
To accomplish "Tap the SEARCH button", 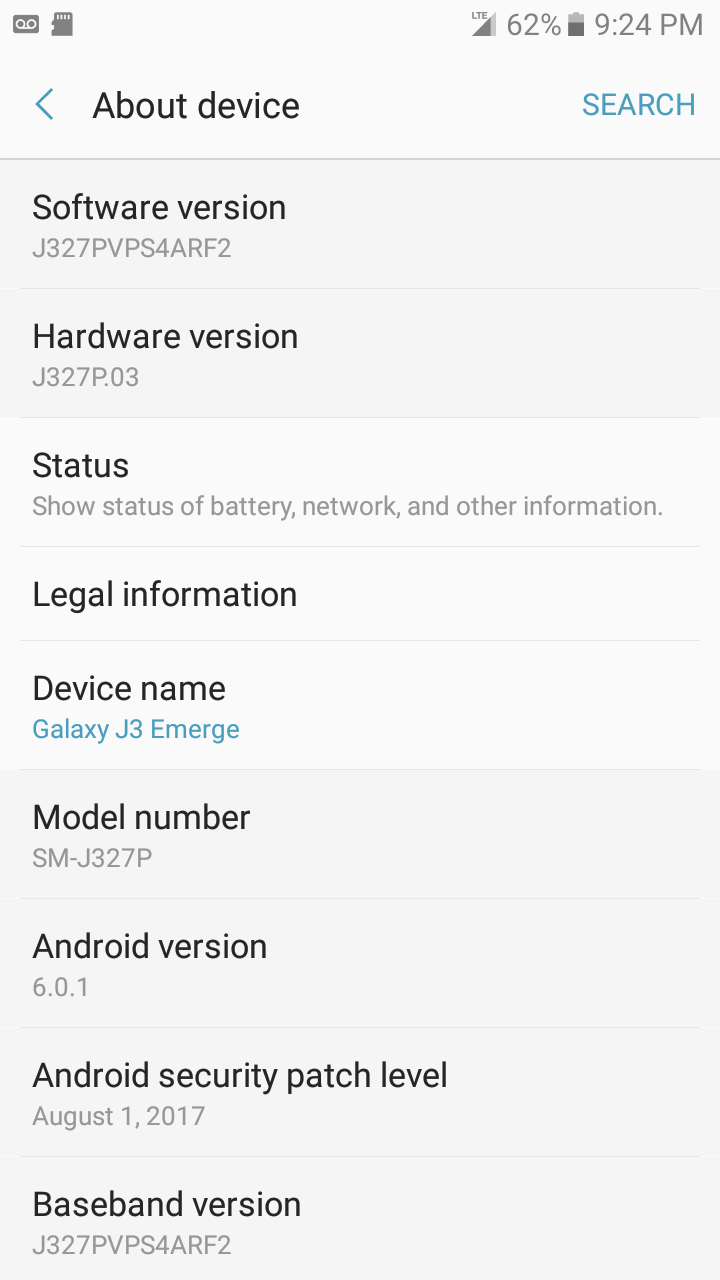I will 638,105.
